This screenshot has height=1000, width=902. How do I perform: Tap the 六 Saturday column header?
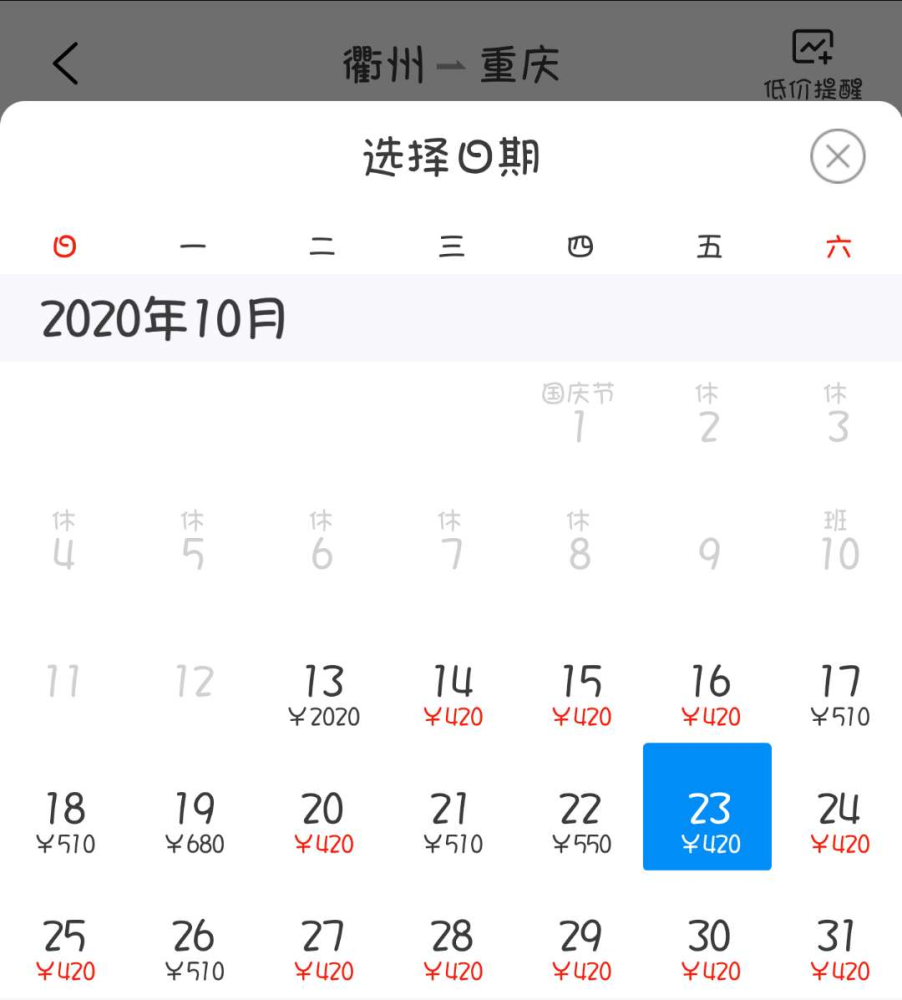[837, 245]
